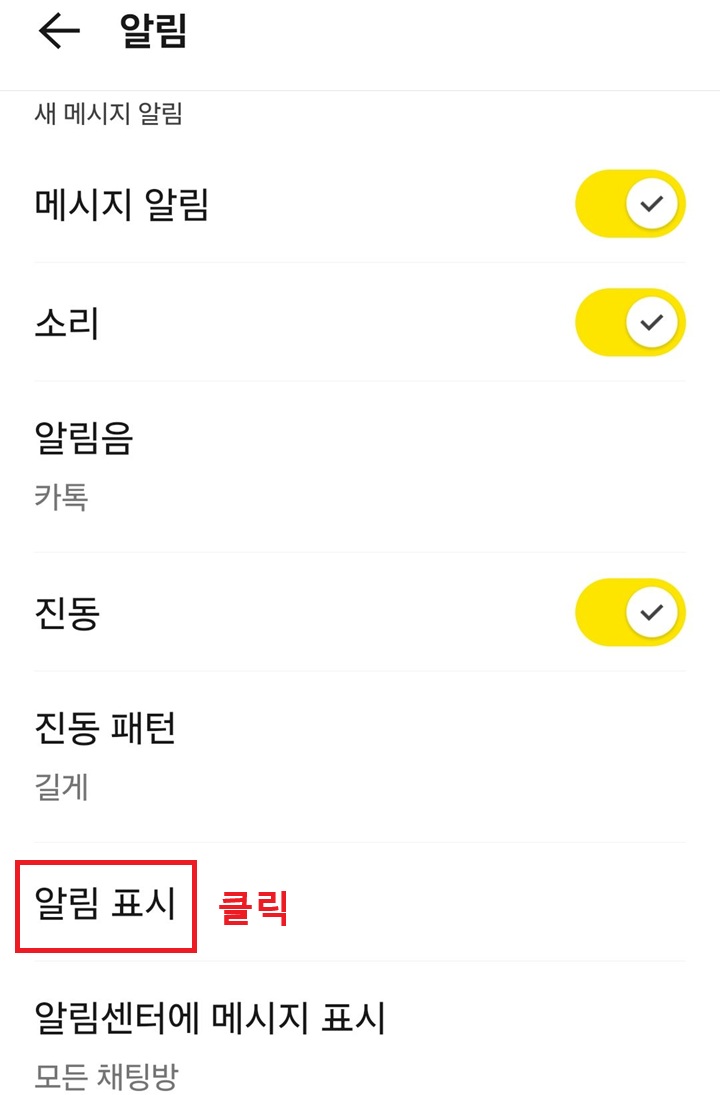
Task: Tap the 진동 label text
Action: coord(65,612)
